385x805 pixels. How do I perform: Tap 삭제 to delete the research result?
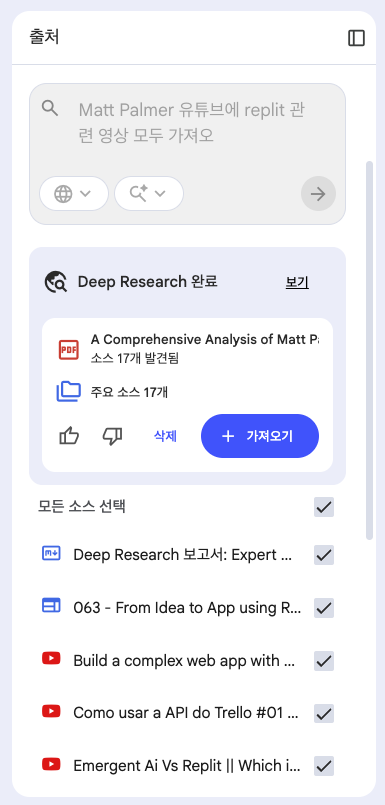165,436
